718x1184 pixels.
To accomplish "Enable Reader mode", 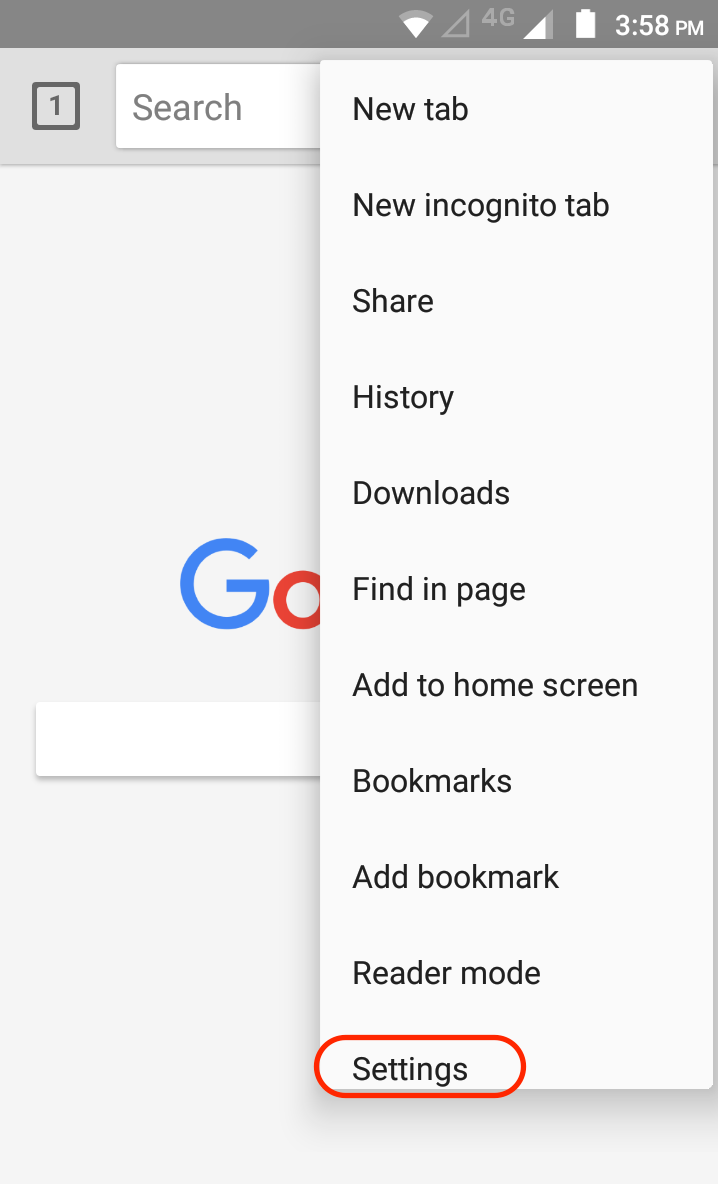I will [x=446, y=973].
